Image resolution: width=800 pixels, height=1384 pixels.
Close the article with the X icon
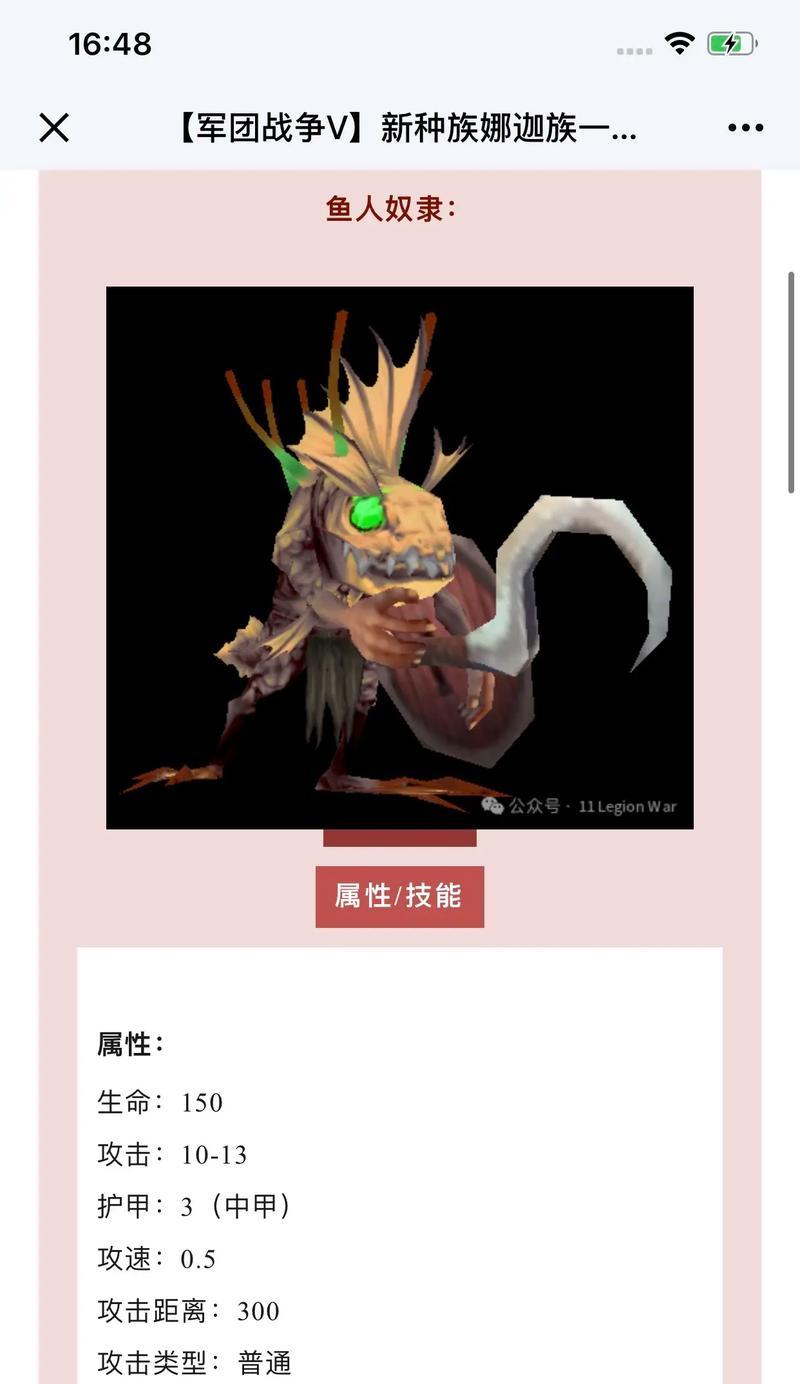[x=54, y=128]
